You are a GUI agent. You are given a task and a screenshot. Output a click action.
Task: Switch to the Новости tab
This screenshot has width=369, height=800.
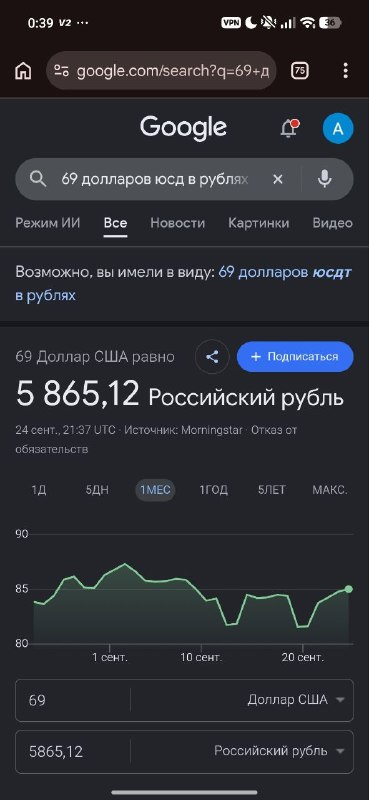point(178,223)
